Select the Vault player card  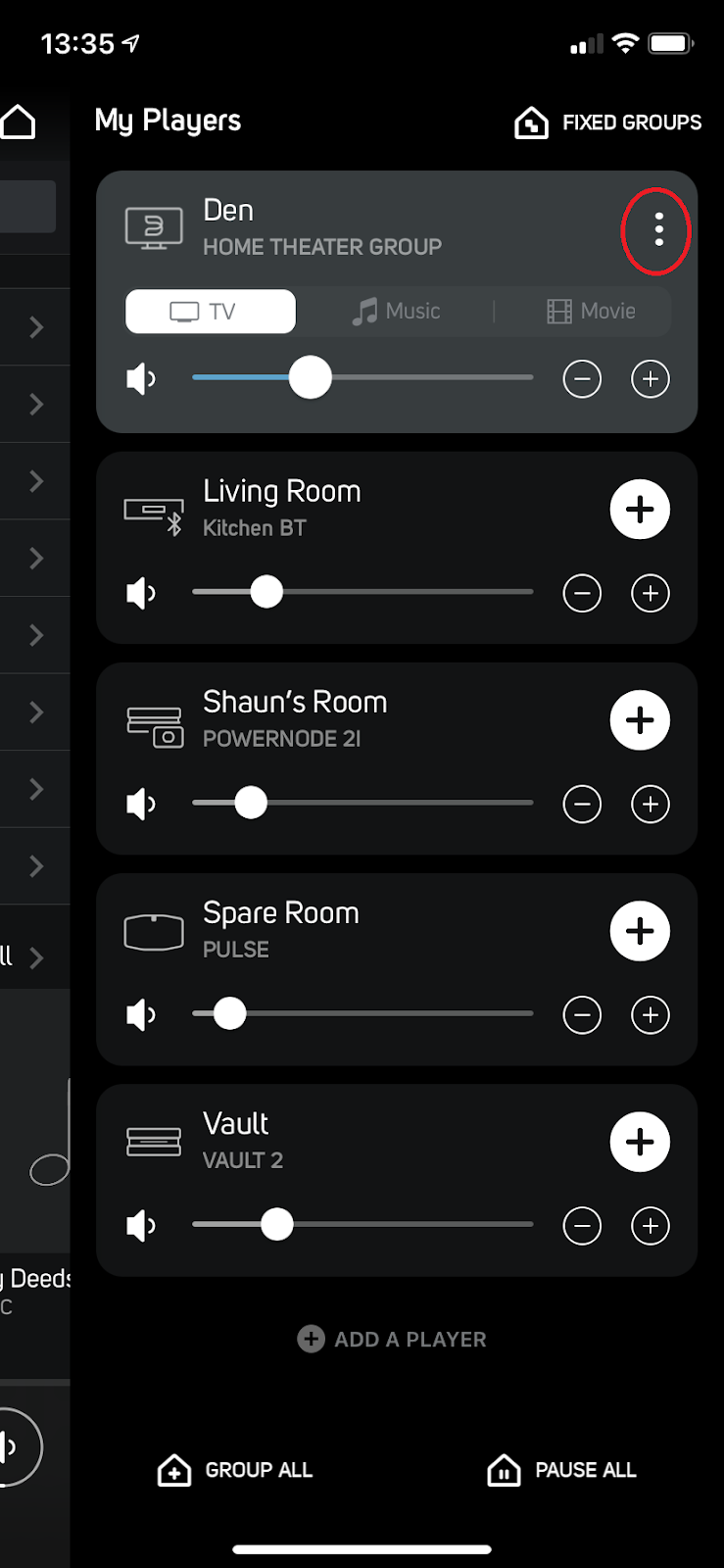coord(397,1180)
